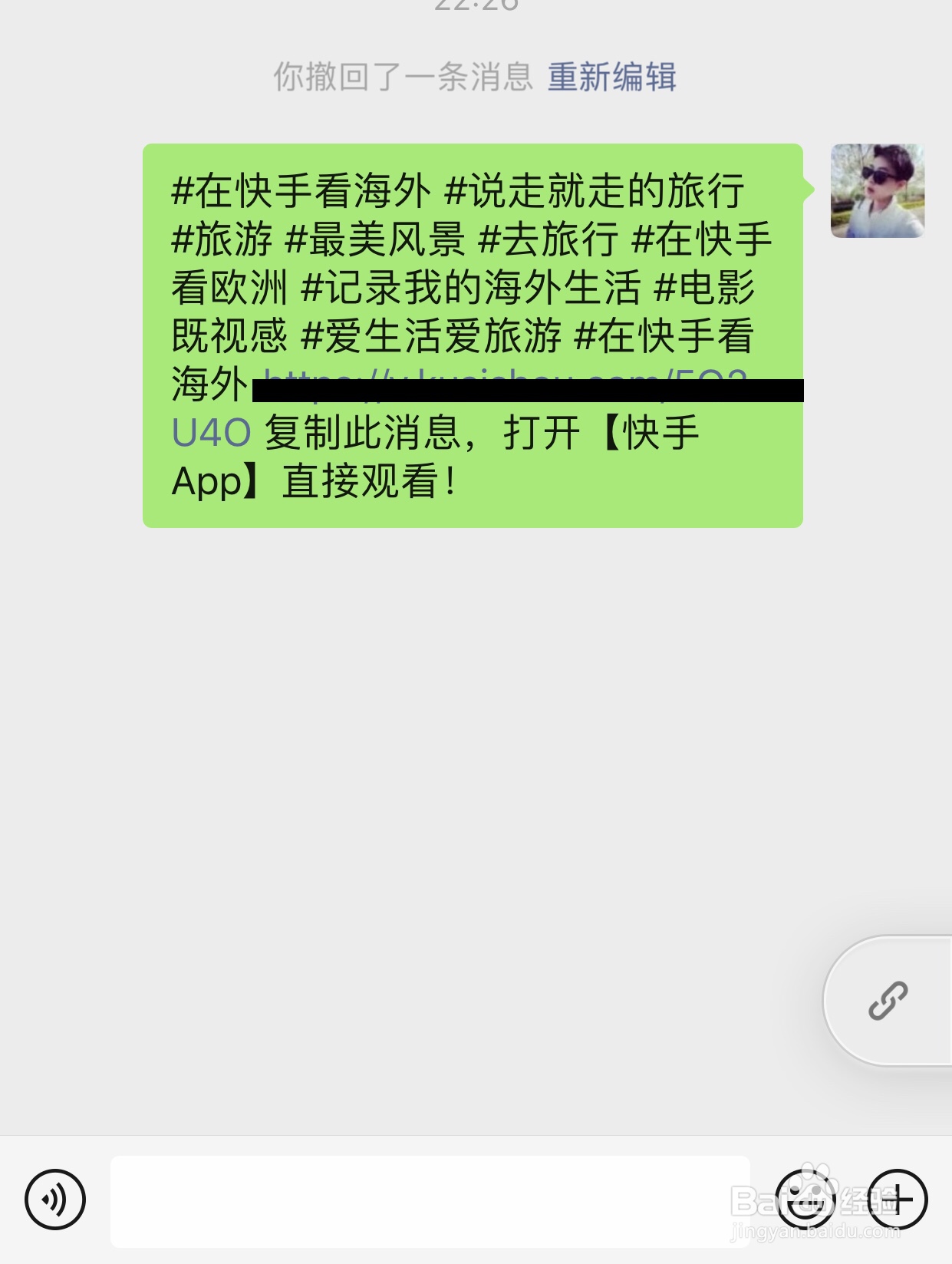952x1264 pixels.
Task: Tap the 你撤回了一条消息 recall notice
Action: [x=403, y=75]
